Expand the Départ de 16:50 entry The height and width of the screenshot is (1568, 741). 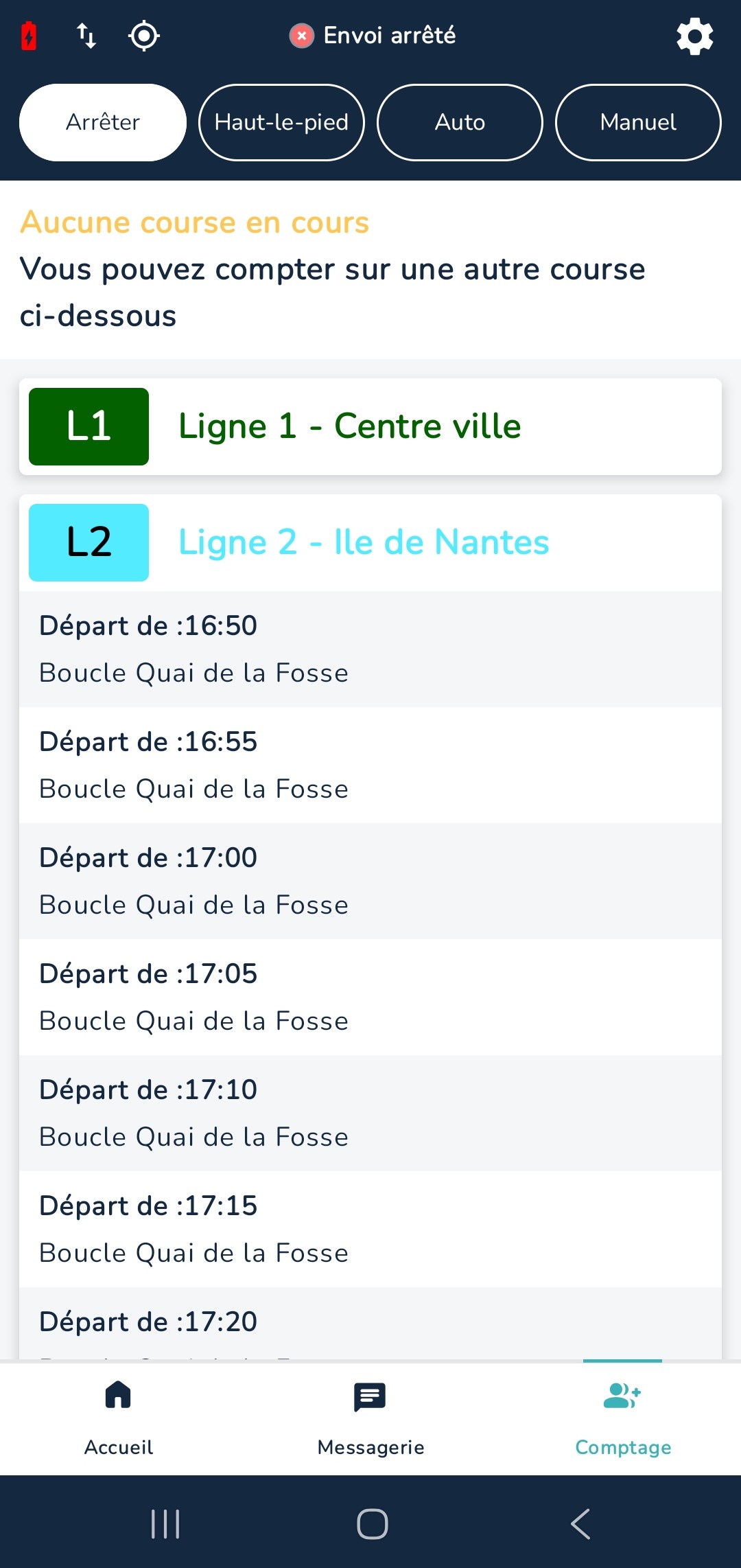[370, 648]
